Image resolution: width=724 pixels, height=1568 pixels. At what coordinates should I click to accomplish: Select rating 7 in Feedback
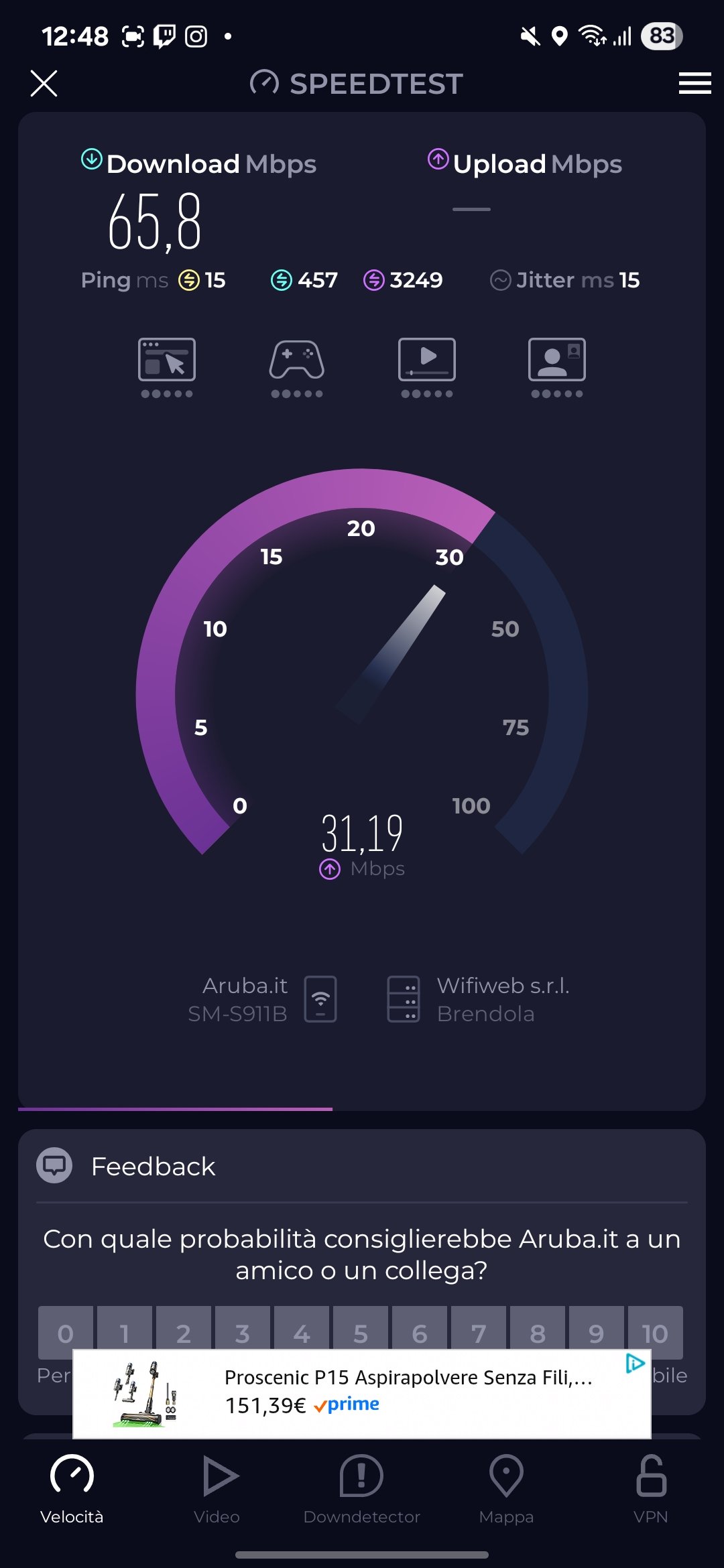(478, 1329)
